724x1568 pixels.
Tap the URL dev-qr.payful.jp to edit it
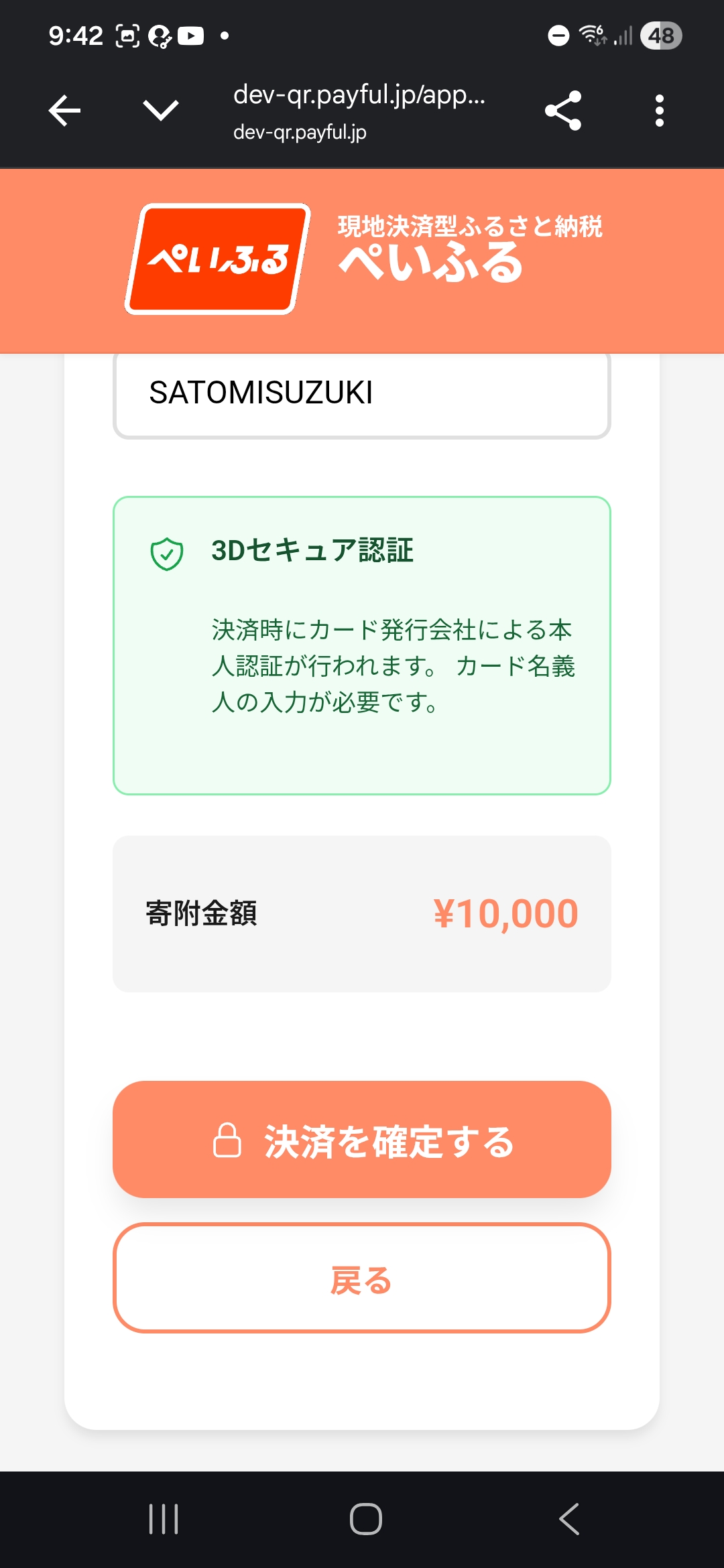pos(300,133)
